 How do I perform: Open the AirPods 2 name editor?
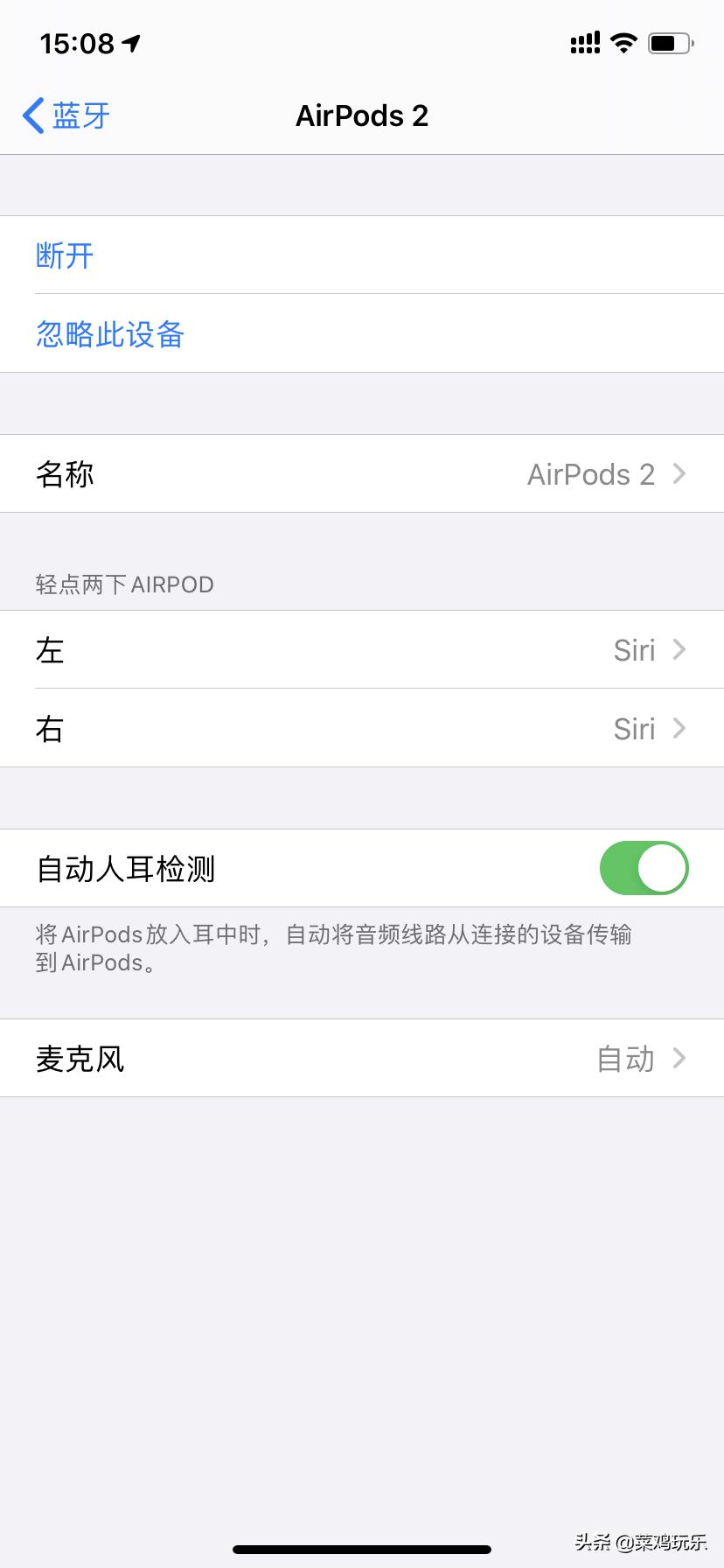point(362,473)
